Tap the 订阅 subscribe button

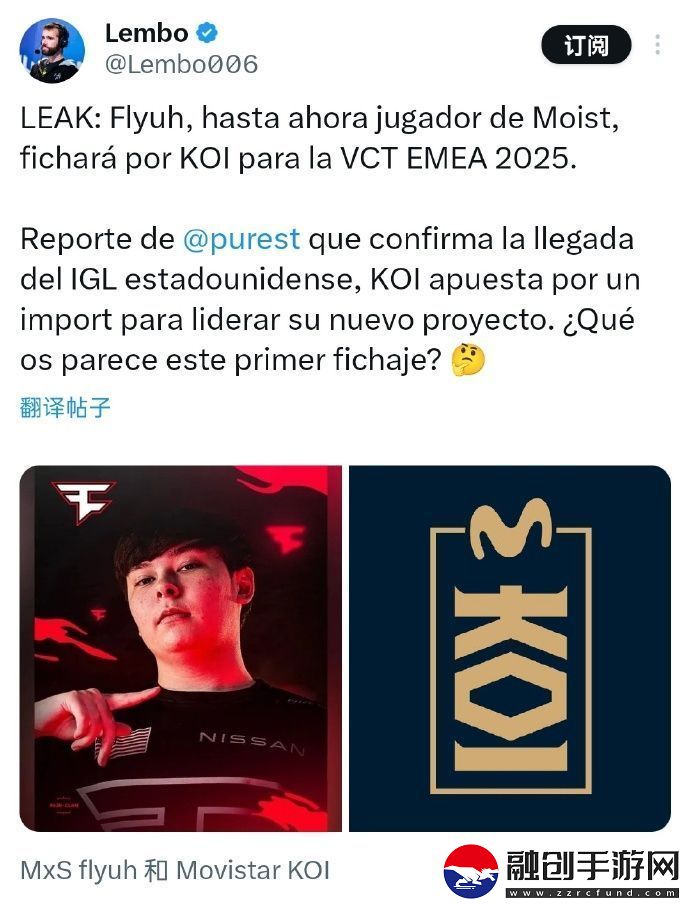click(x=586, y=46)
